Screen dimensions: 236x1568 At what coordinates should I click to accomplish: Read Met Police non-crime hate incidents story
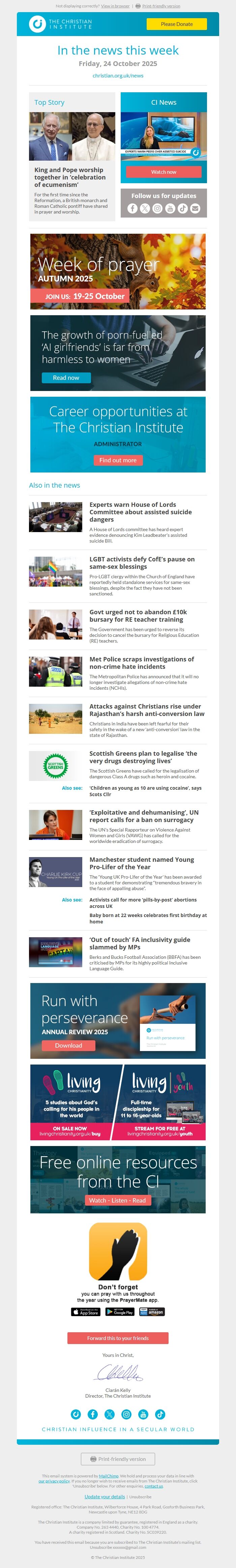(142, 662)
